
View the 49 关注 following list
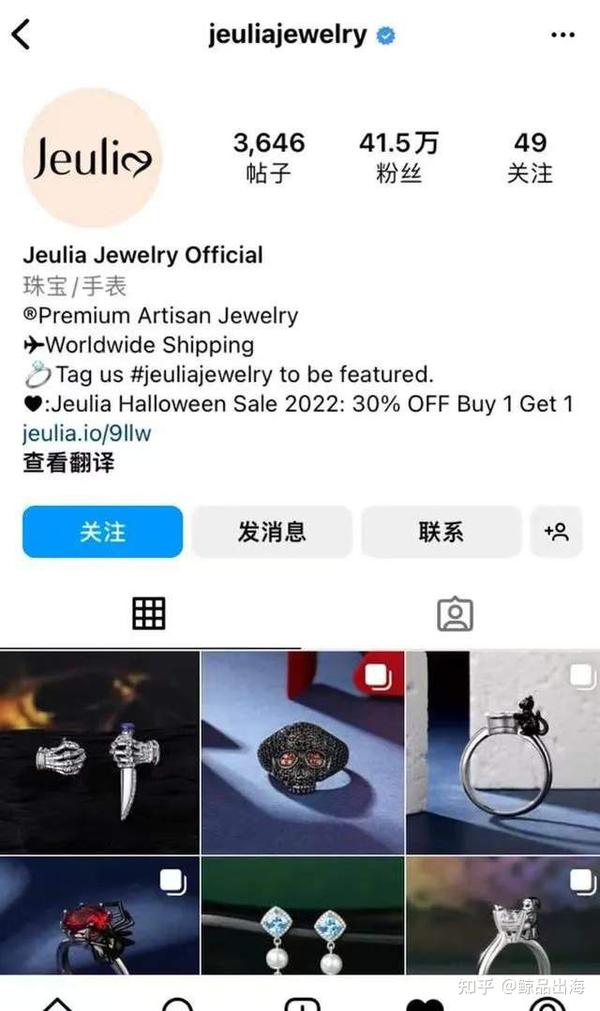click(x=530, y=157)
